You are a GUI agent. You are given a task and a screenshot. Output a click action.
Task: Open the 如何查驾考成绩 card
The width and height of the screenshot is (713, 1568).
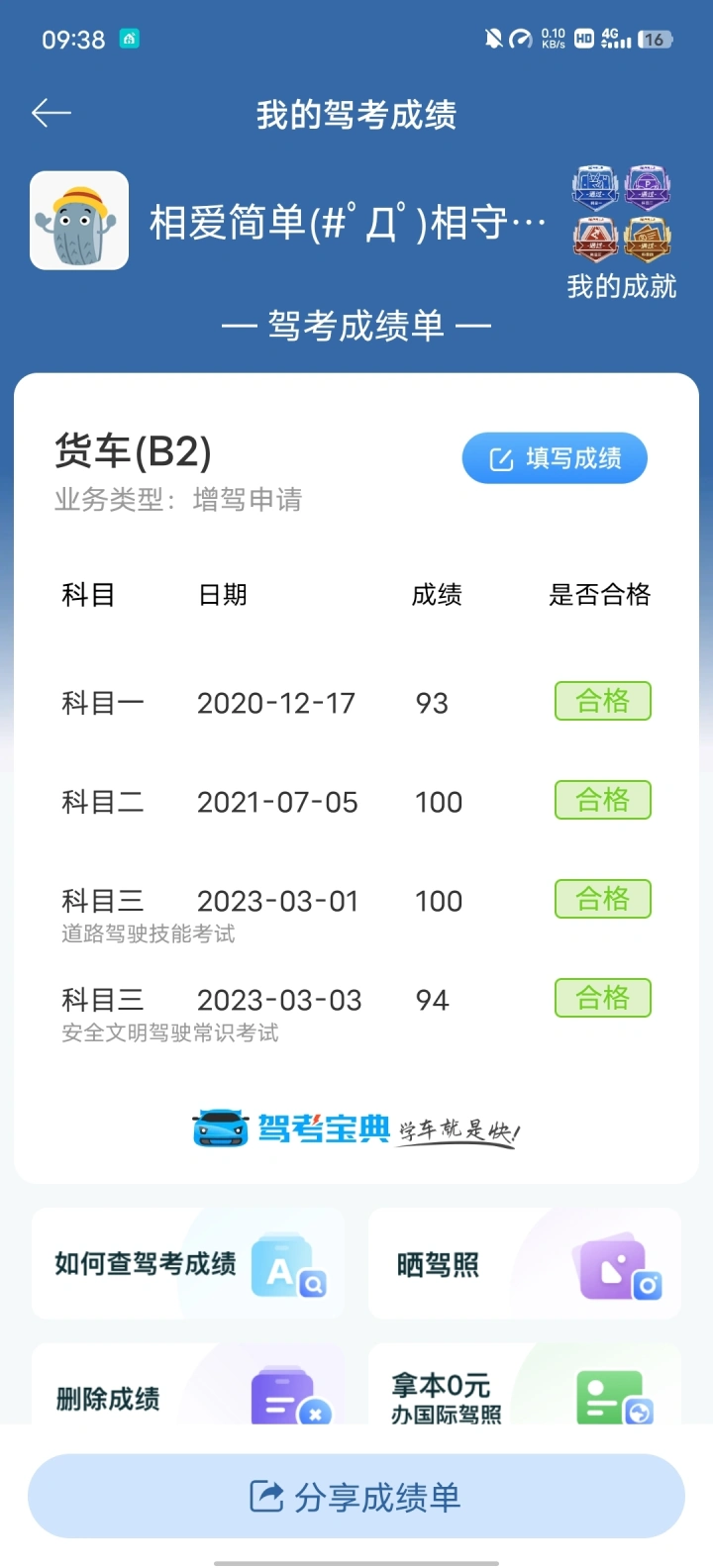(x=188, y=1263)
